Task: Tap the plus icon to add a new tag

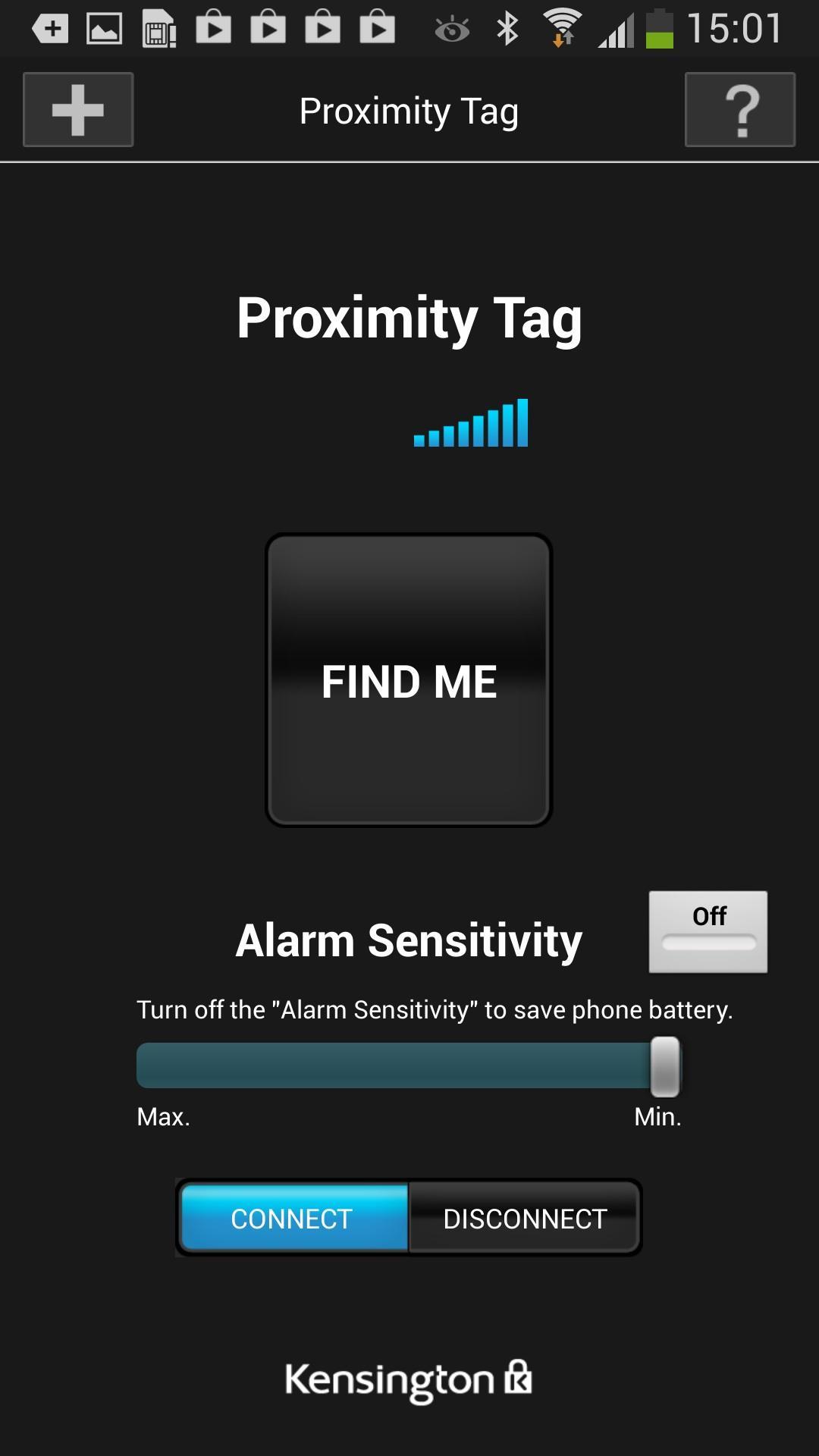Action: [x=77, y=109]
